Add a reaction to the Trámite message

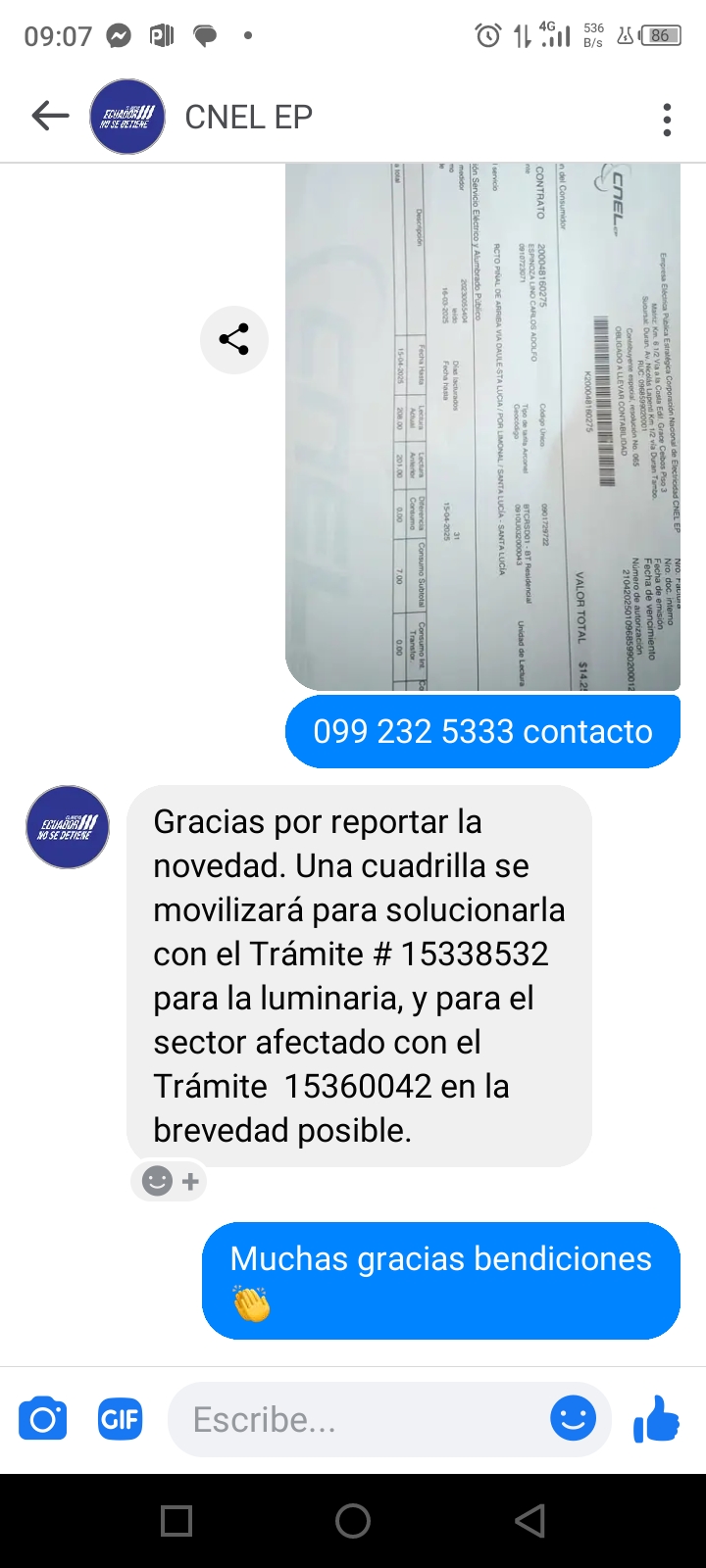point(171,1181)
